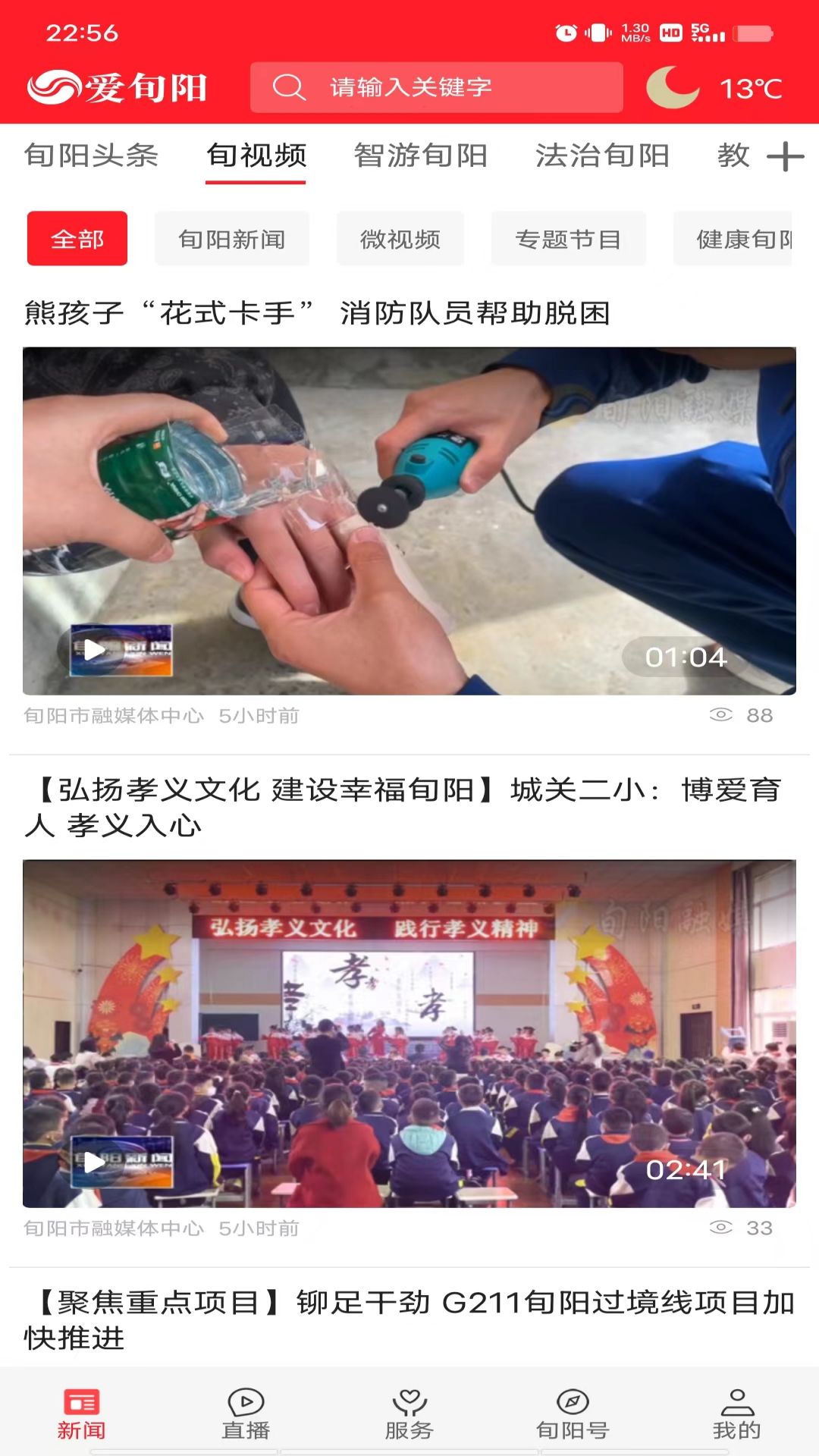Image resolution: width=819 pixels, height=1456 pixels.
Task: Tap the keyword search box
Action: pos(436,88)
